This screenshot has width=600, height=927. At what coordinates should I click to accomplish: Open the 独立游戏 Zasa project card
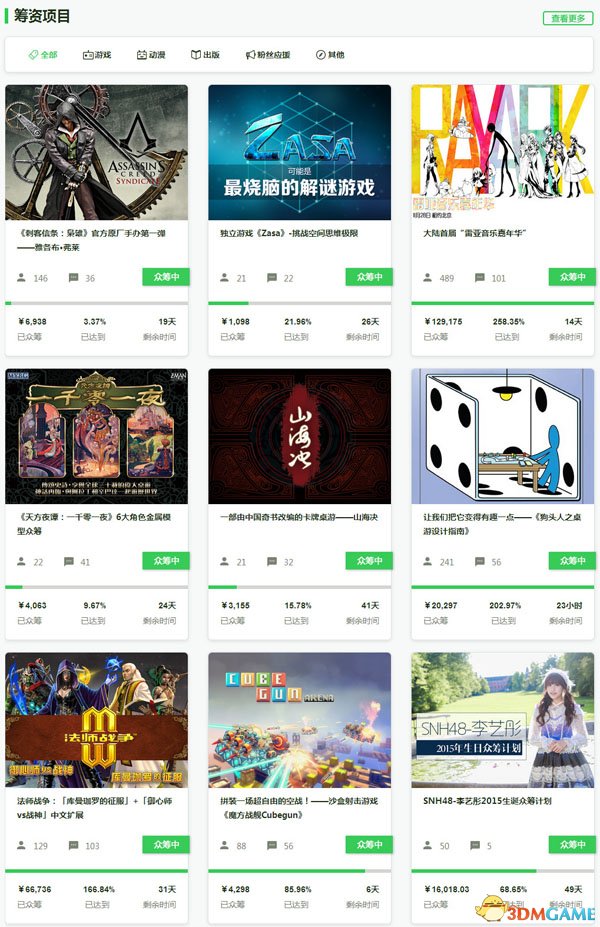tap(299, 152)
